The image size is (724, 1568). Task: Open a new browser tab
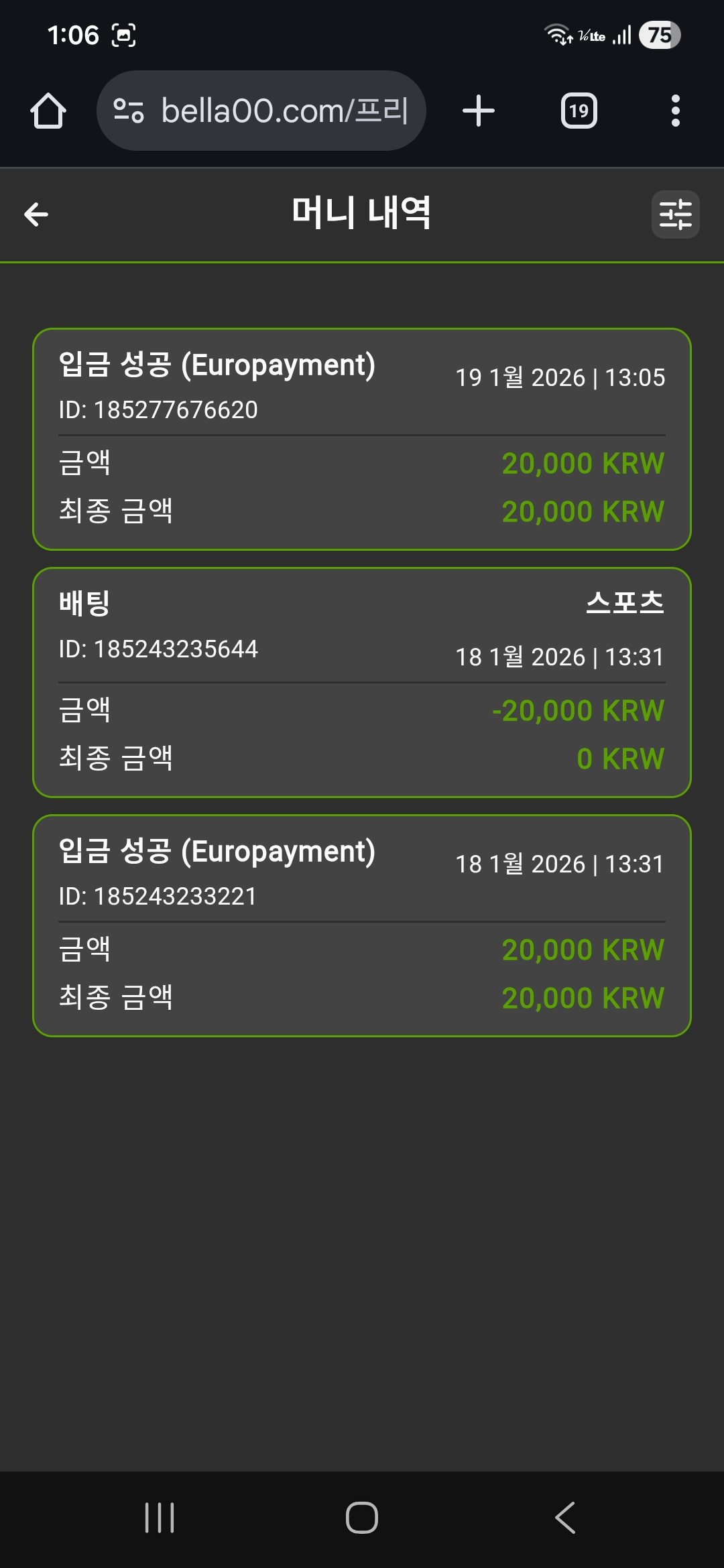479,111
